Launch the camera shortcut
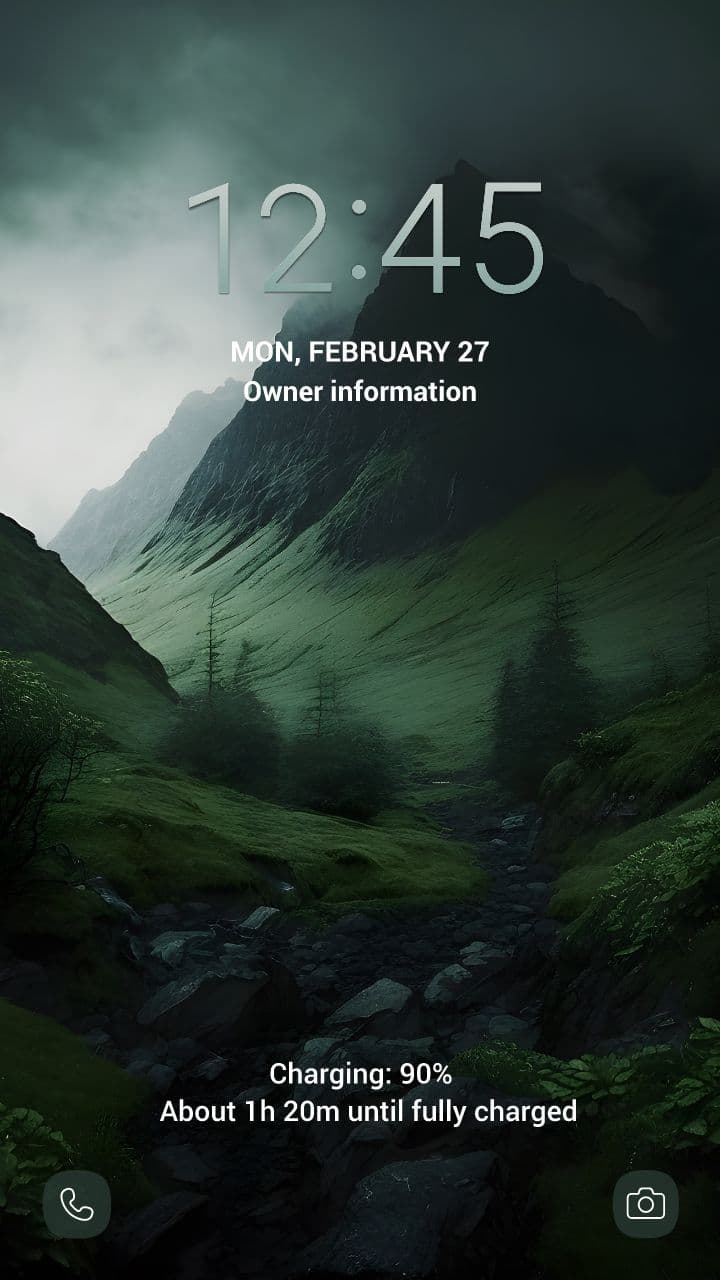Screen dimensions: 720x1280 click(645, 1204)
